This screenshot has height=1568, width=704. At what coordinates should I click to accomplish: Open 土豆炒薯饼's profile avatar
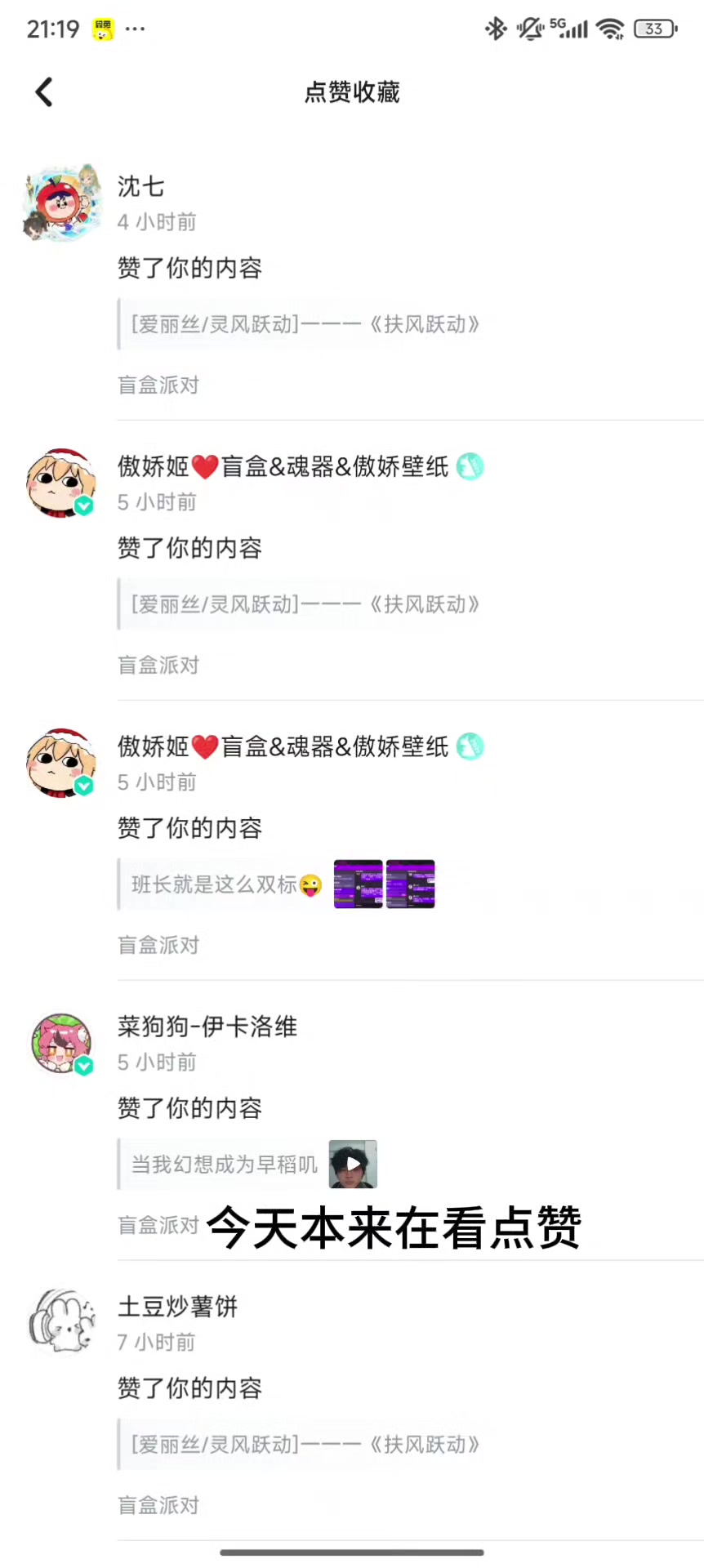pos(61,1321)
